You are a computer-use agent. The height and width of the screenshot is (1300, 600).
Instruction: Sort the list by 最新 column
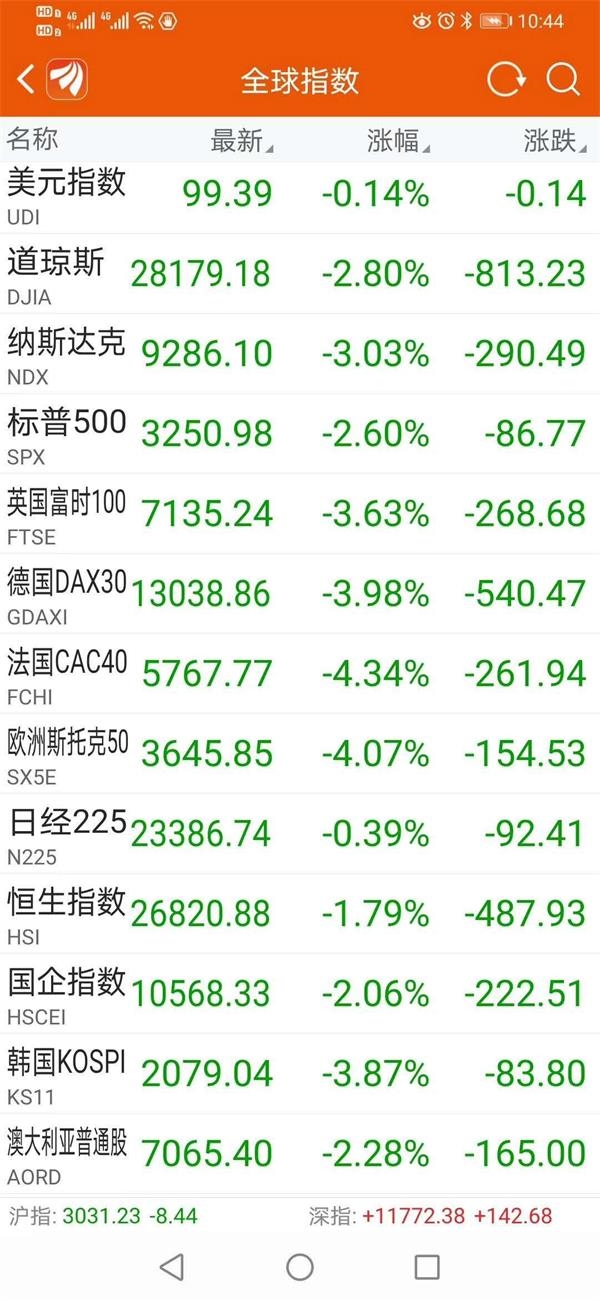pyautogui.click(x=241, y=141)
